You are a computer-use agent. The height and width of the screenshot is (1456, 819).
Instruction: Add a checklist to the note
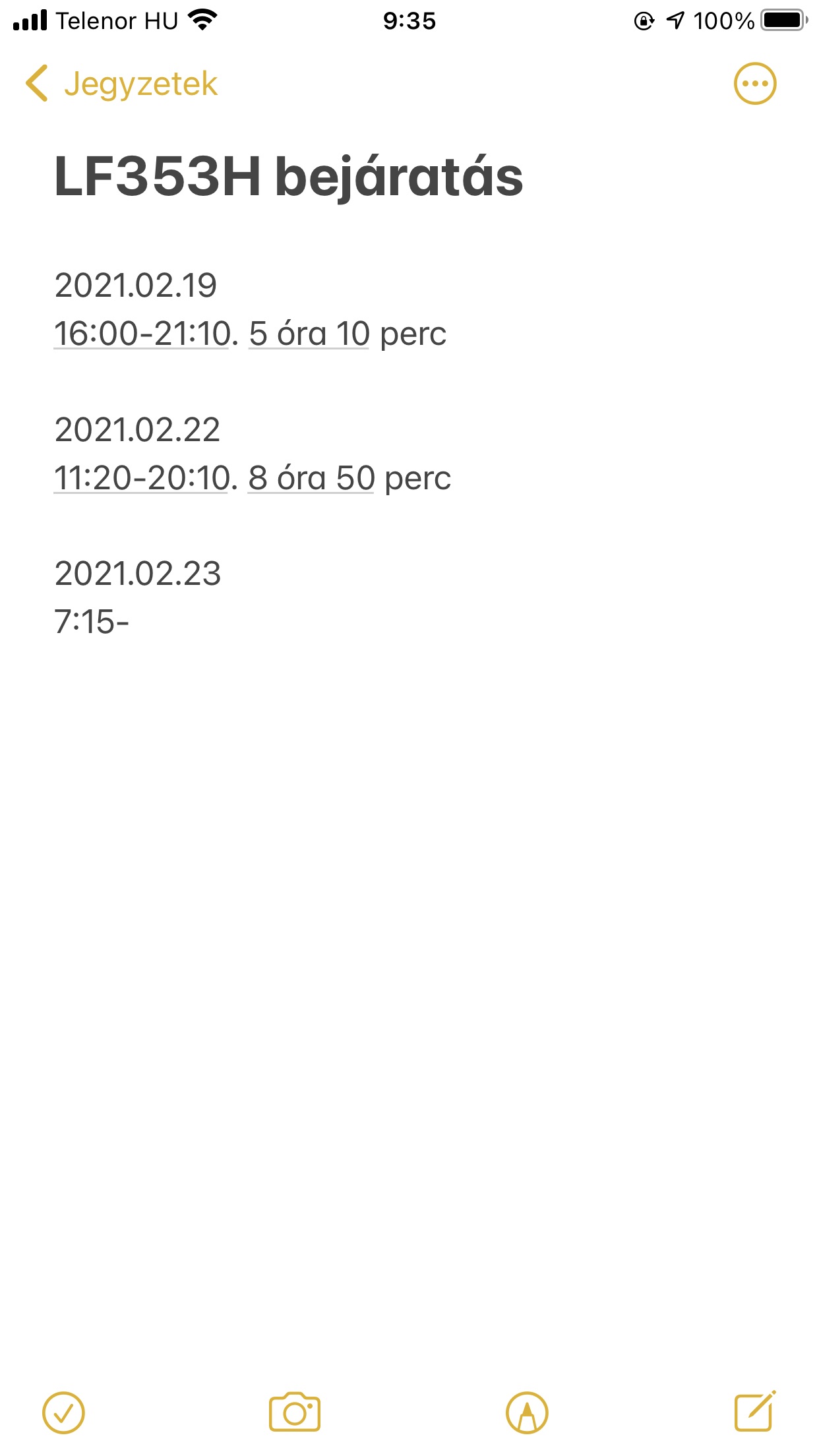(x=63, y=1412)
